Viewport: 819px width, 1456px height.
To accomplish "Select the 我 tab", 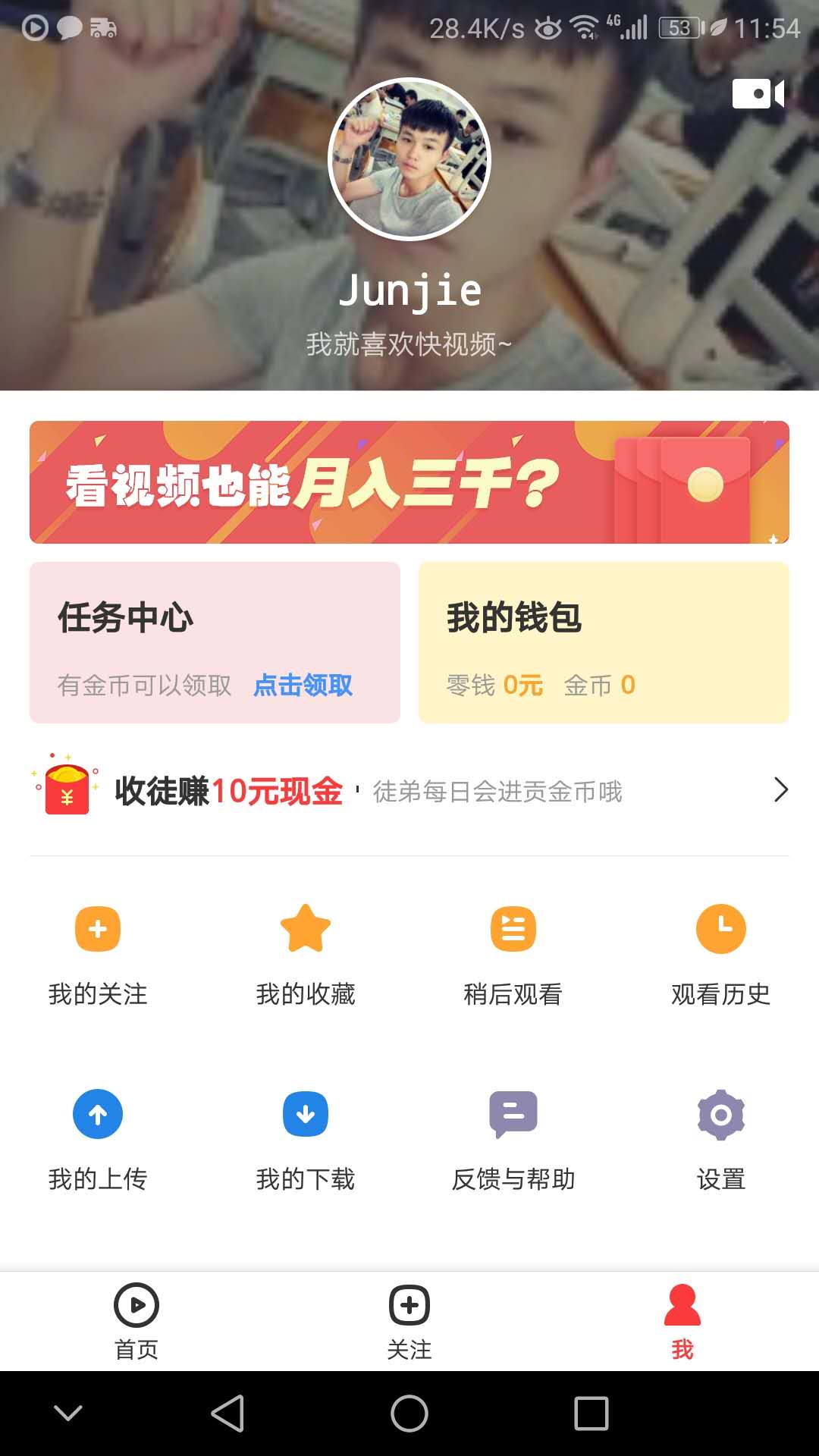I will tap(682, 1321).
